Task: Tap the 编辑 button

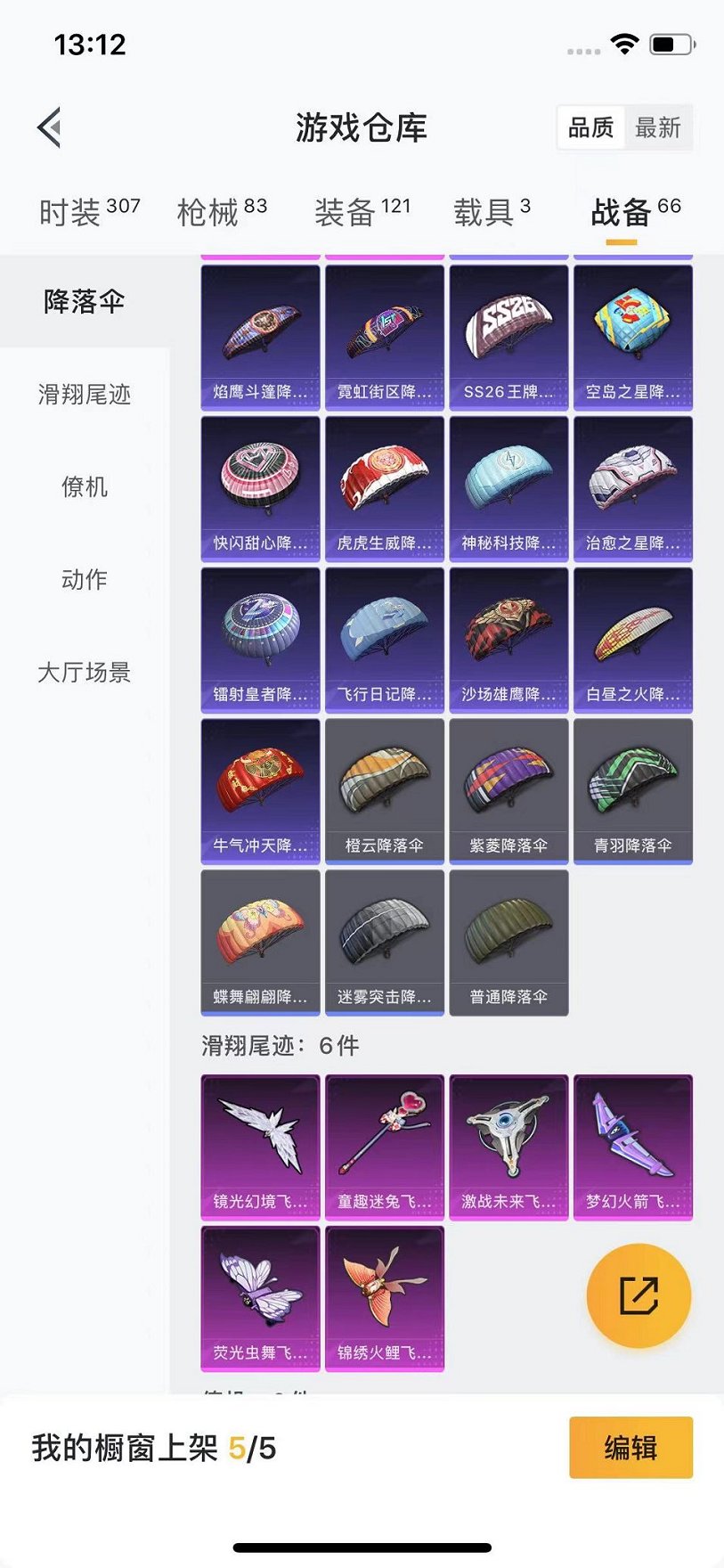Action: click(x=630, y=1448)
